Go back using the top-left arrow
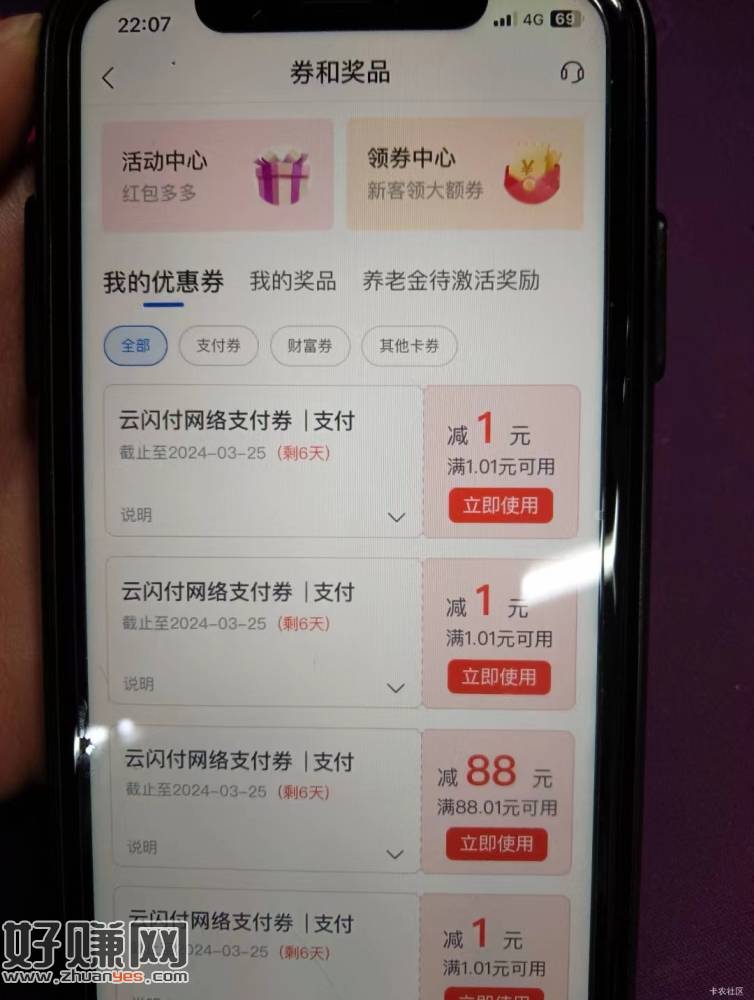Screen dimensions: 754x1000 (x=108, y=77)
